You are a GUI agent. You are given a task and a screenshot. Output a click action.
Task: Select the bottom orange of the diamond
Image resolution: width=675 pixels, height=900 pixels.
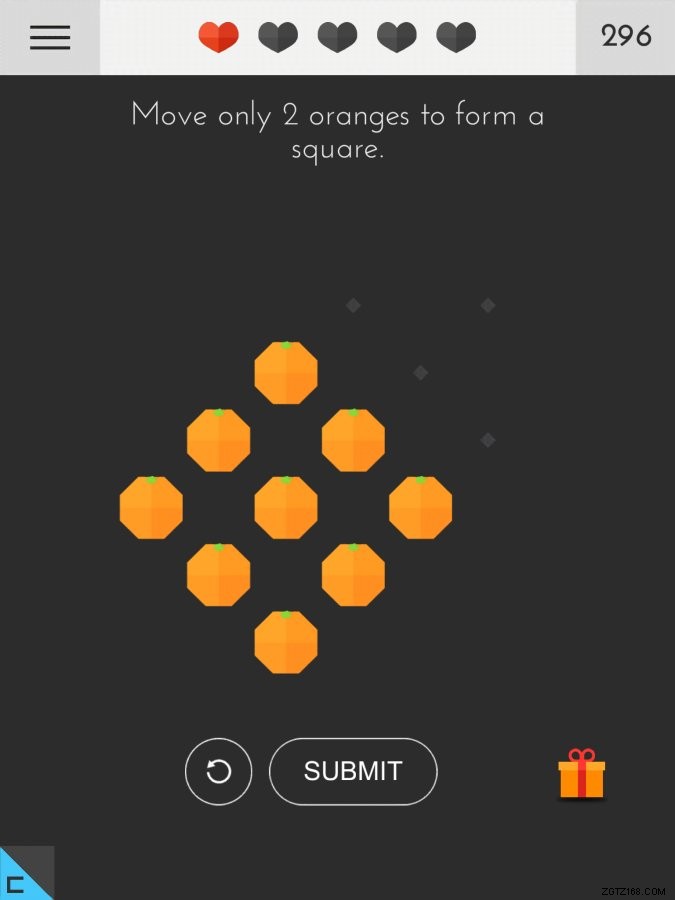286,642
